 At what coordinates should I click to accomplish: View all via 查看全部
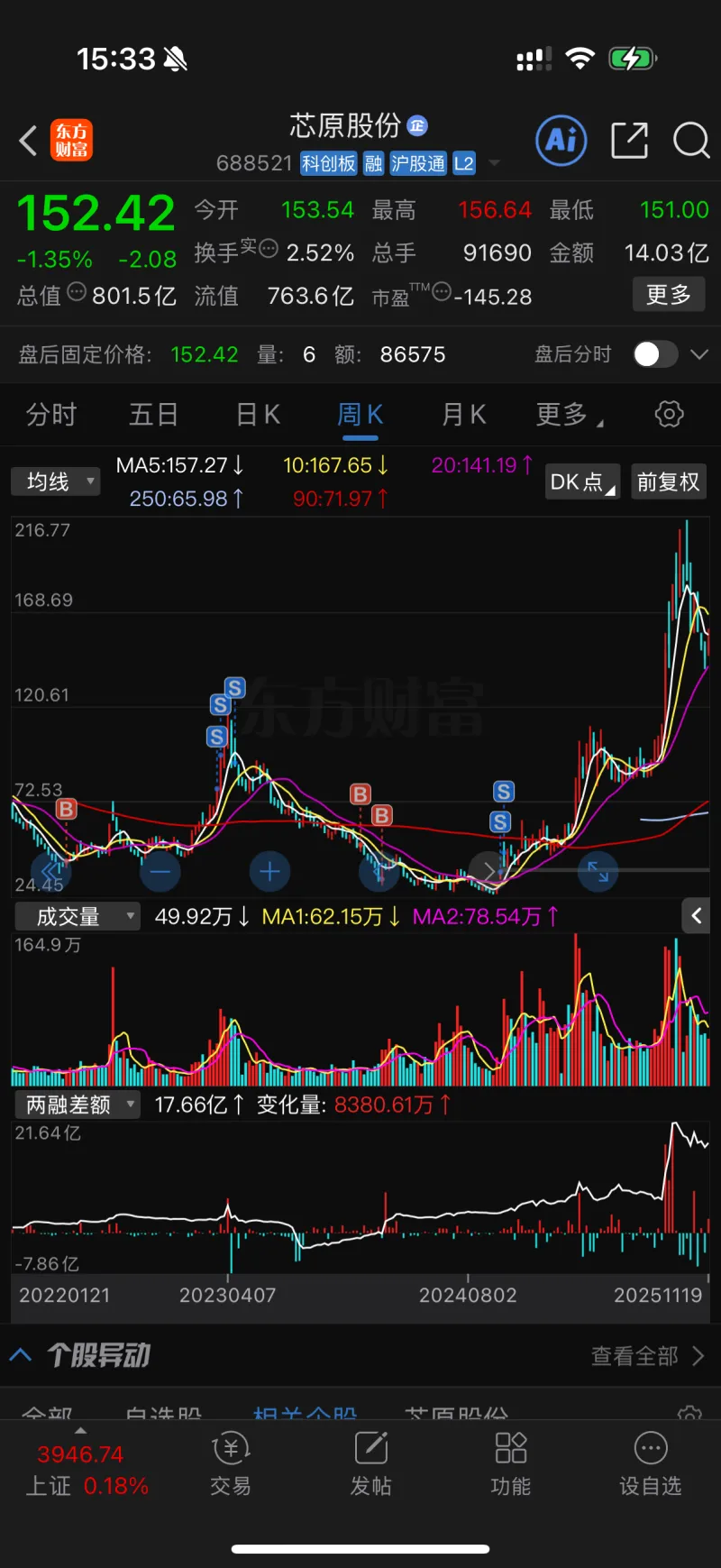pyautogui.click(x=647, y=1356)
